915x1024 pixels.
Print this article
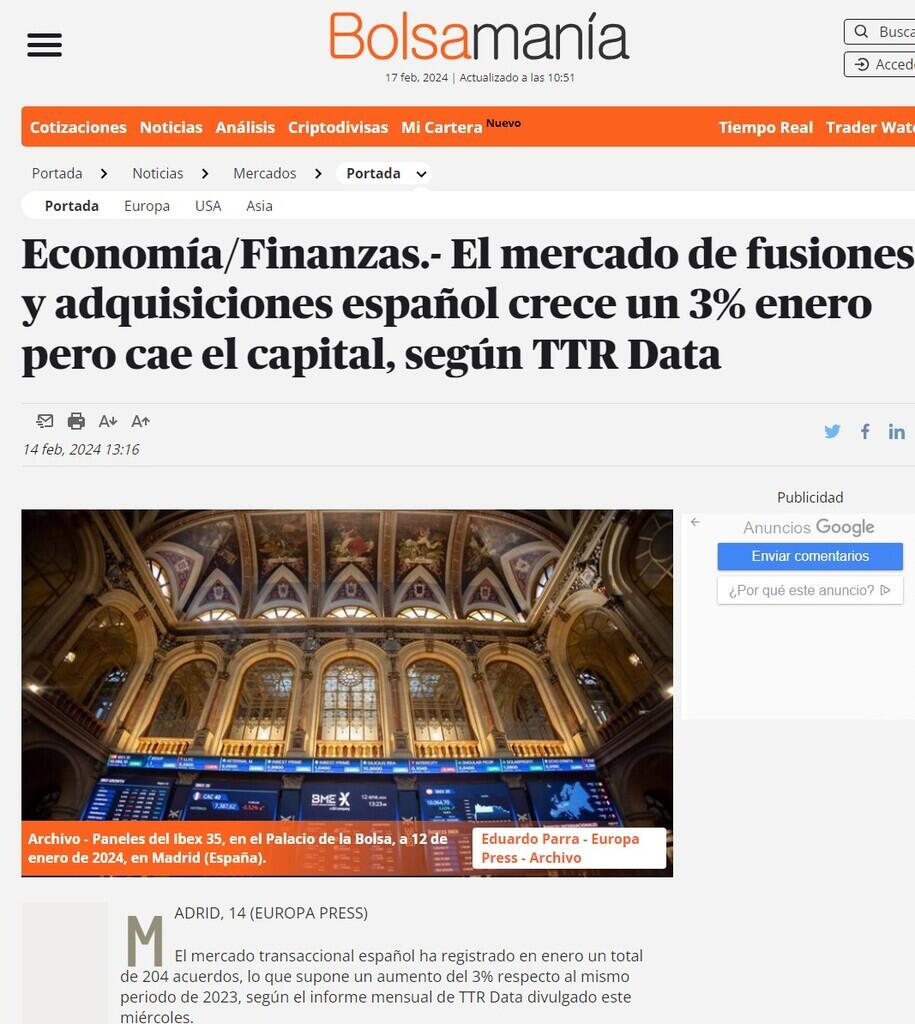[x=76, y=421]
